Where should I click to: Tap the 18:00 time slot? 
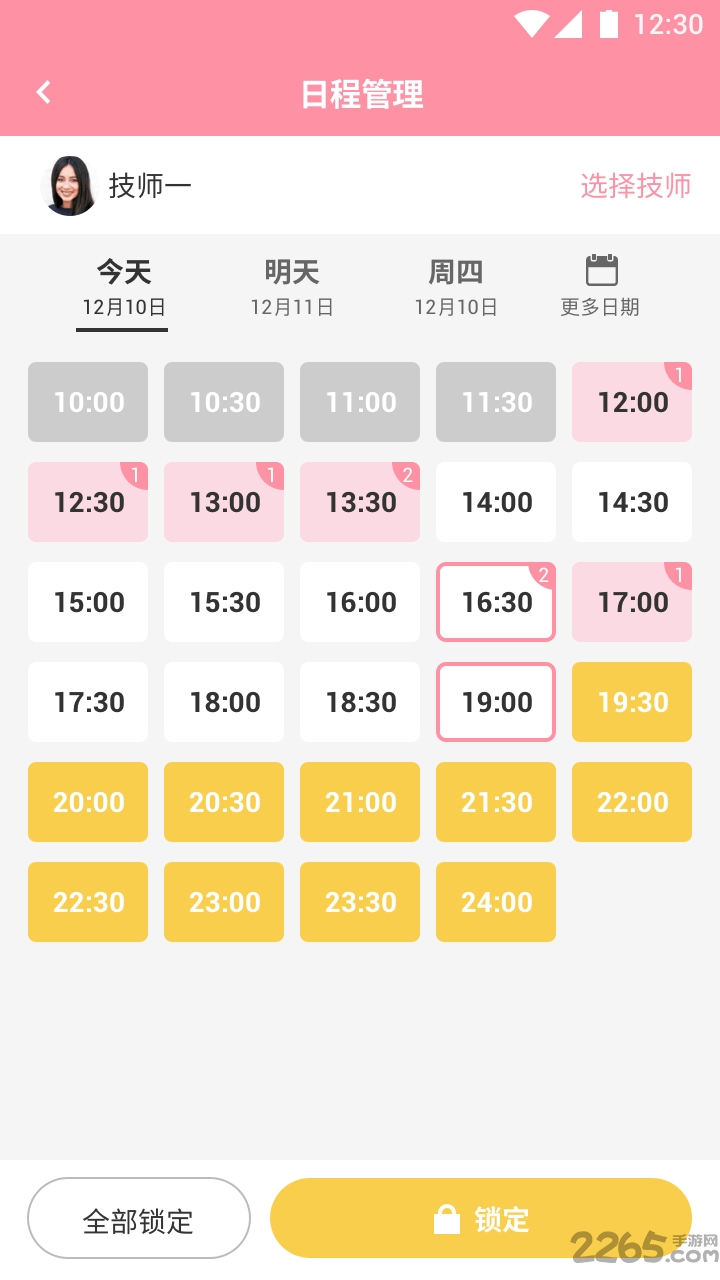coord(224,702)
